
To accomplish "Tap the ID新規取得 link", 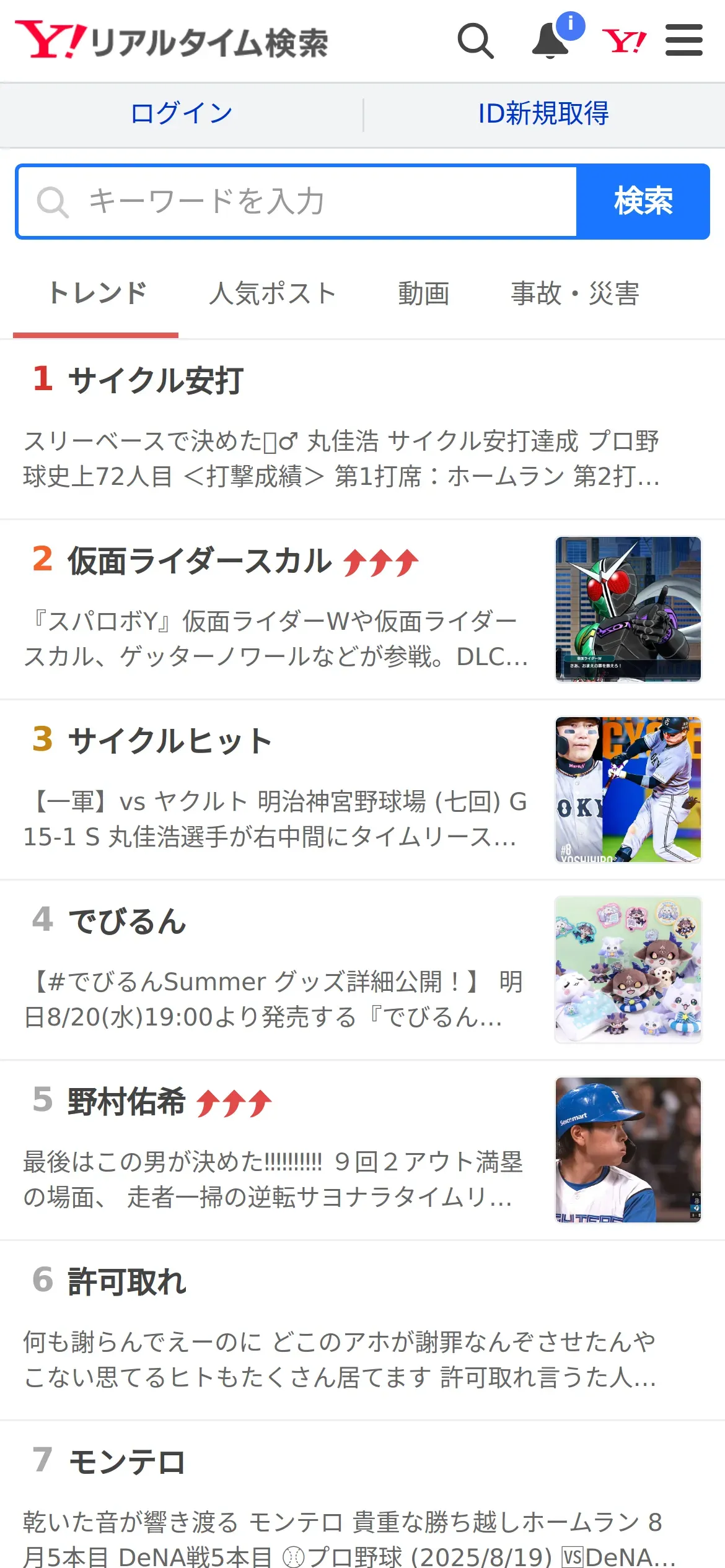I will click(543, 114).
